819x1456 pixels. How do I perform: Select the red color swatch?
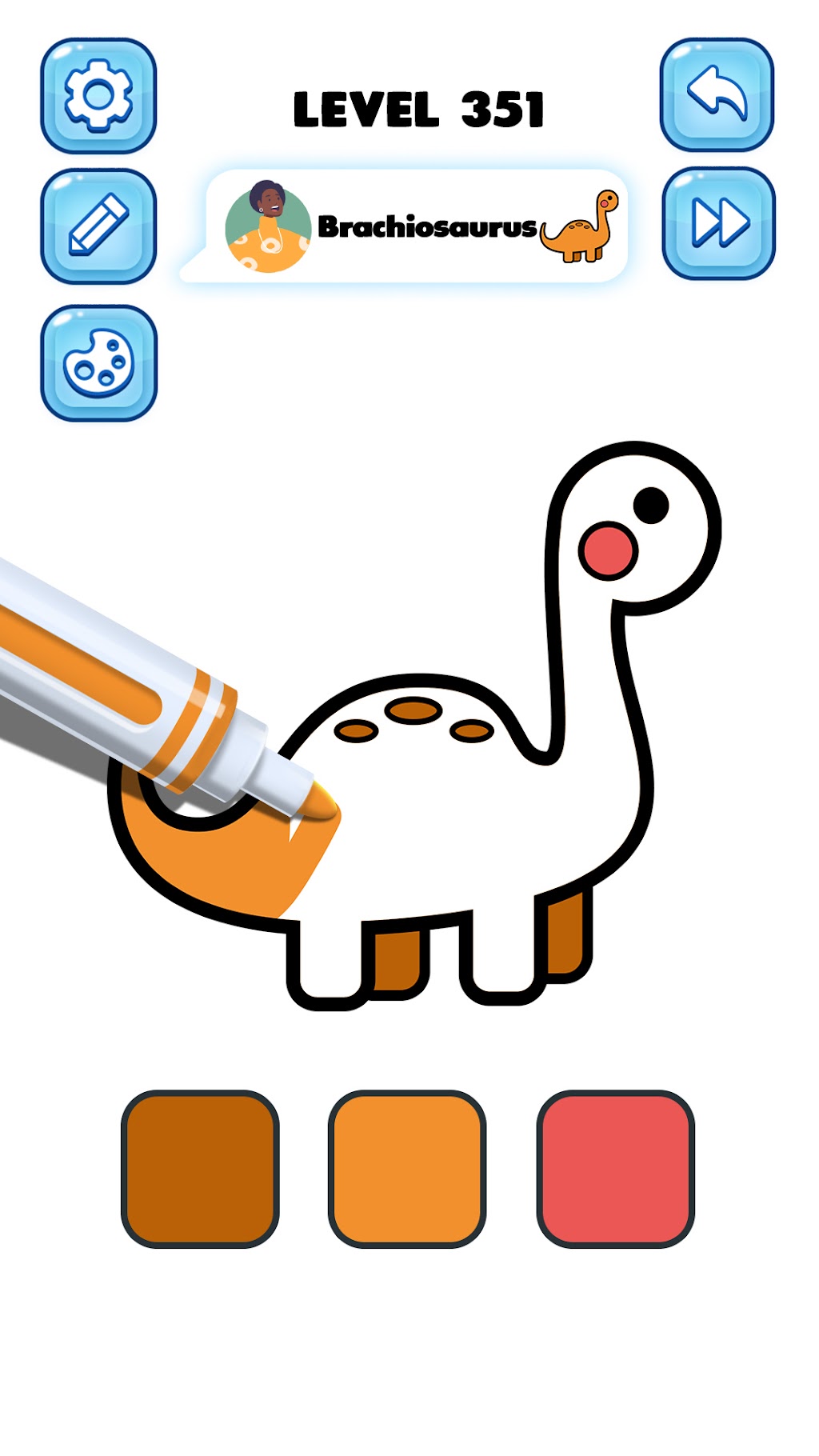615,1169
